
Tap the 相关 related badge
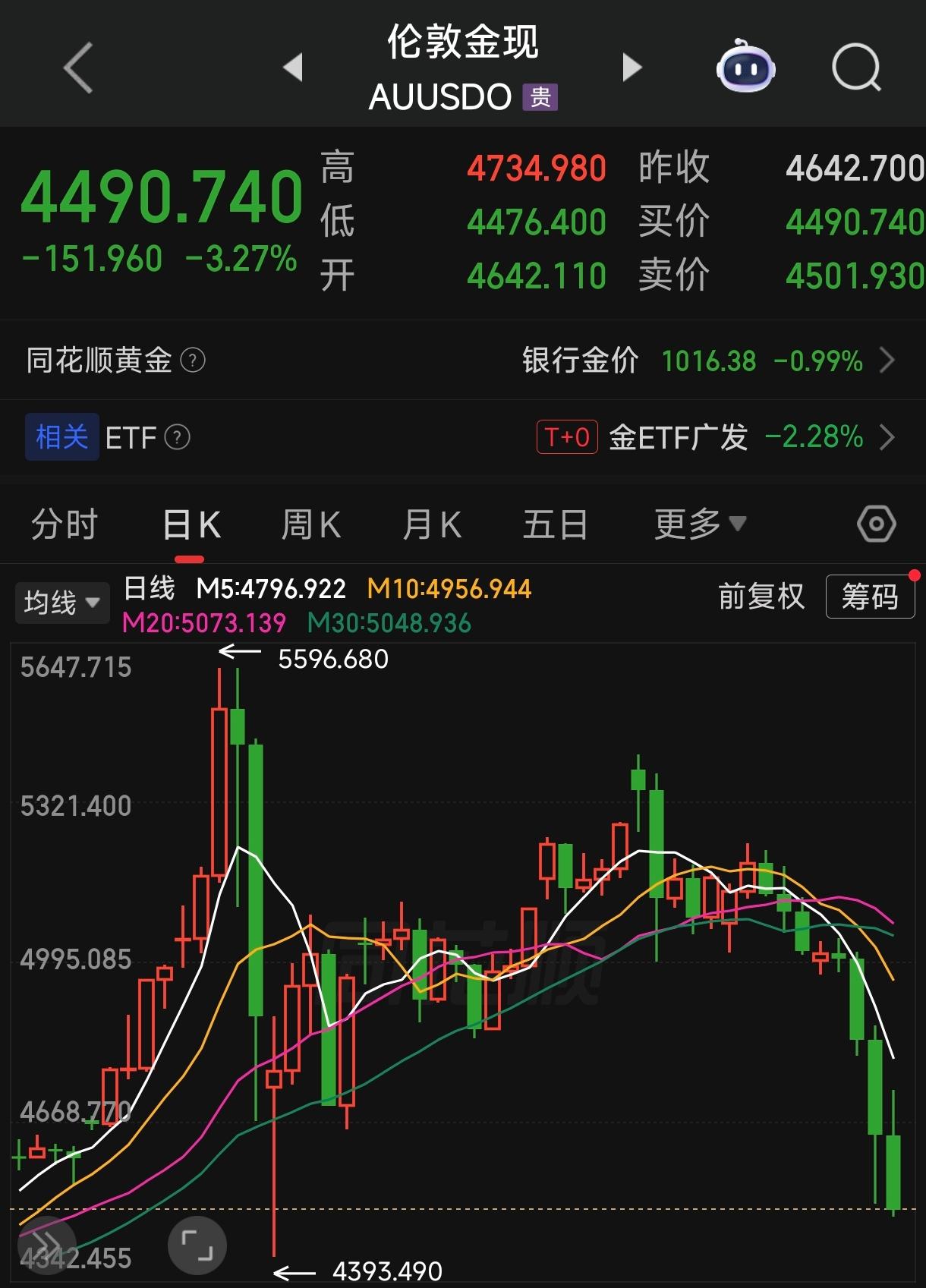(61, 436)
